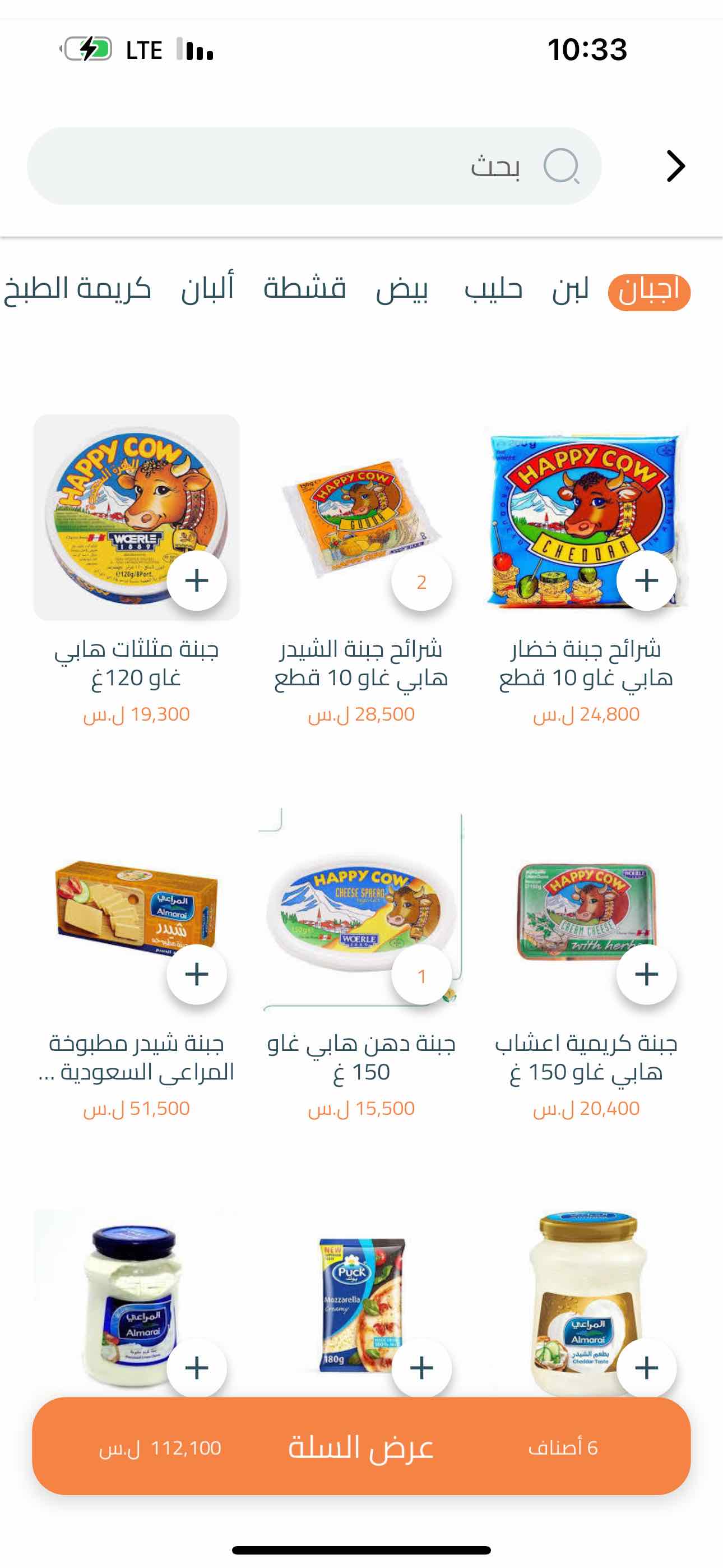Screen dimensions: 723x1568
Task: Add Puck Mozzarella cheese to cart
Action: click(421, 1367)
